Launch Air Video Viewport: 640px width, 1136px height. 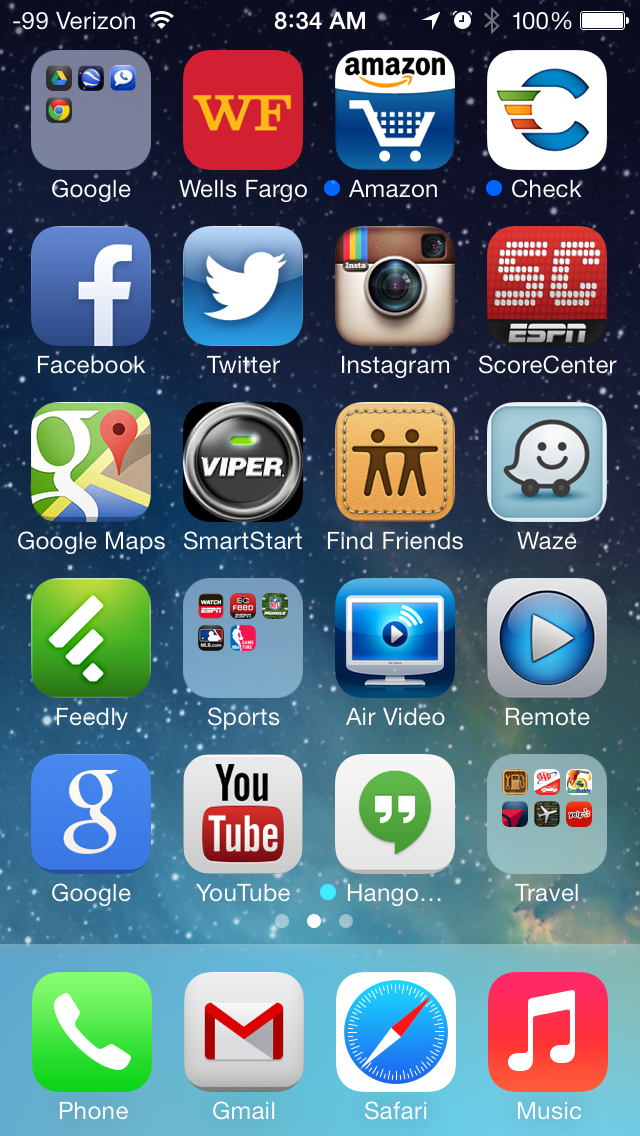tap(395, 638)
